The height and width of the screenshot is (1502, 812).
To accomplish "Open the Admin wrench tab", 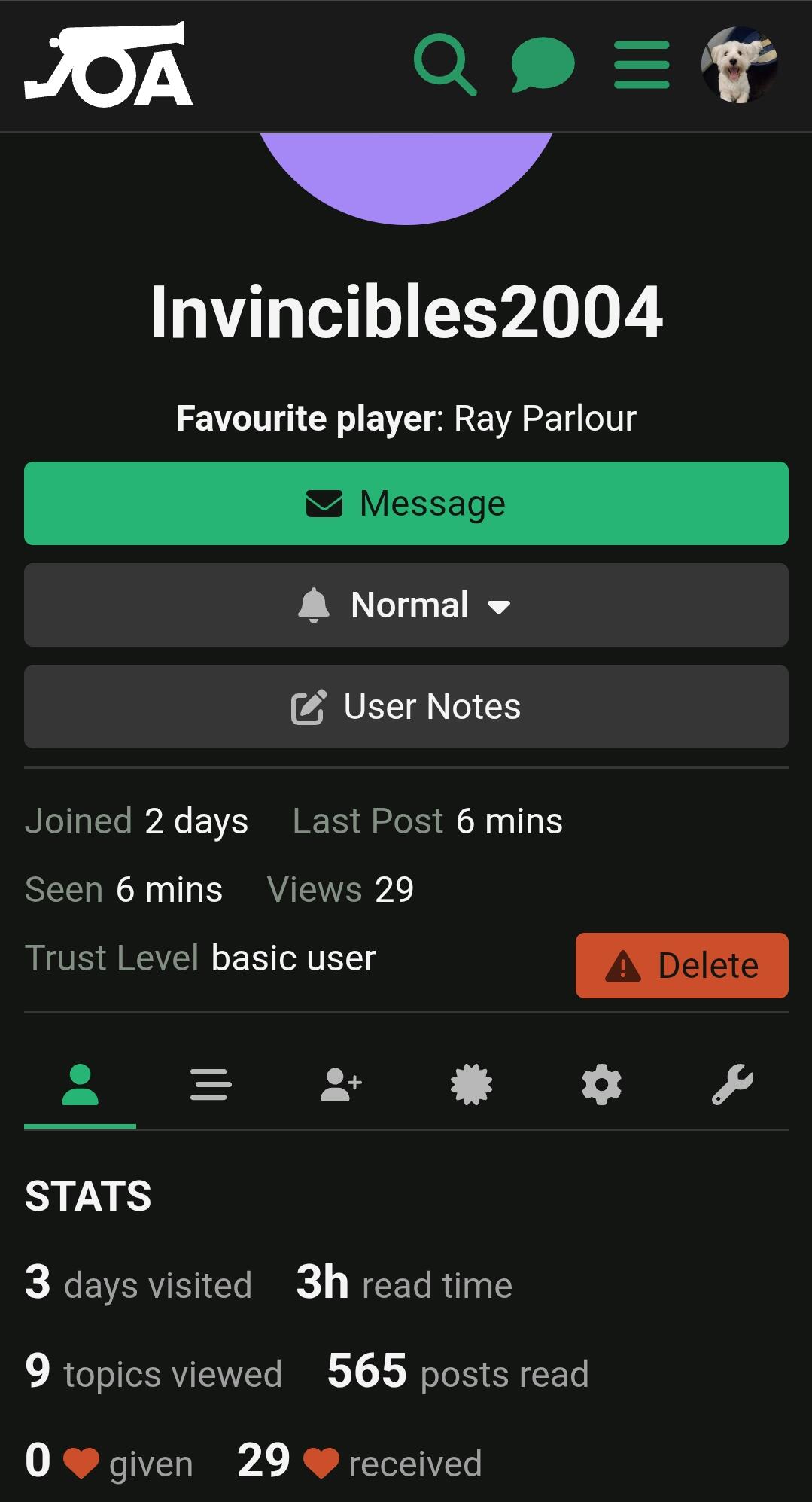I will 732,1085.
